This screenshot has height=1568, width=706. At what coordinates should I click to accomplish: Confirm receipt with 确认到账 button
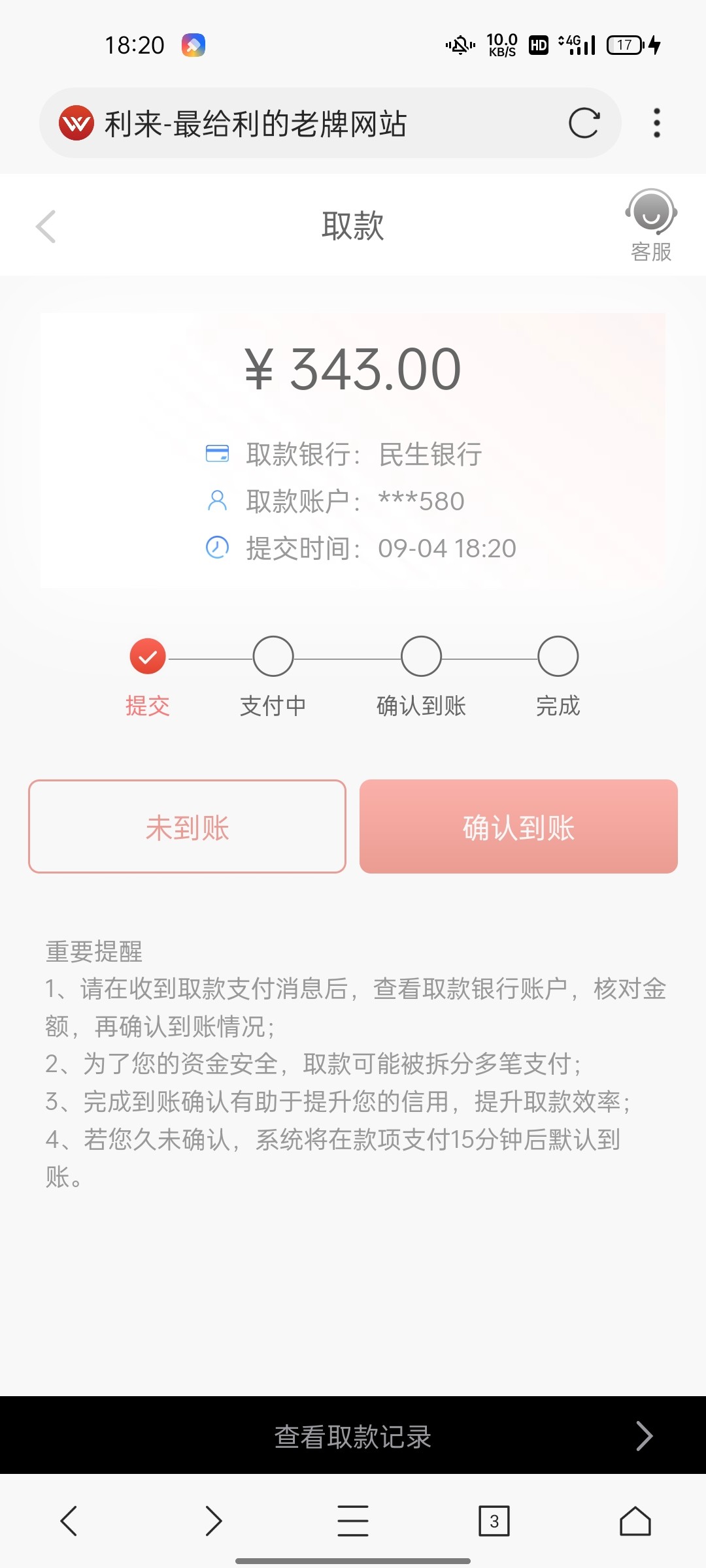pyautogui.click(x=518, y=826)
